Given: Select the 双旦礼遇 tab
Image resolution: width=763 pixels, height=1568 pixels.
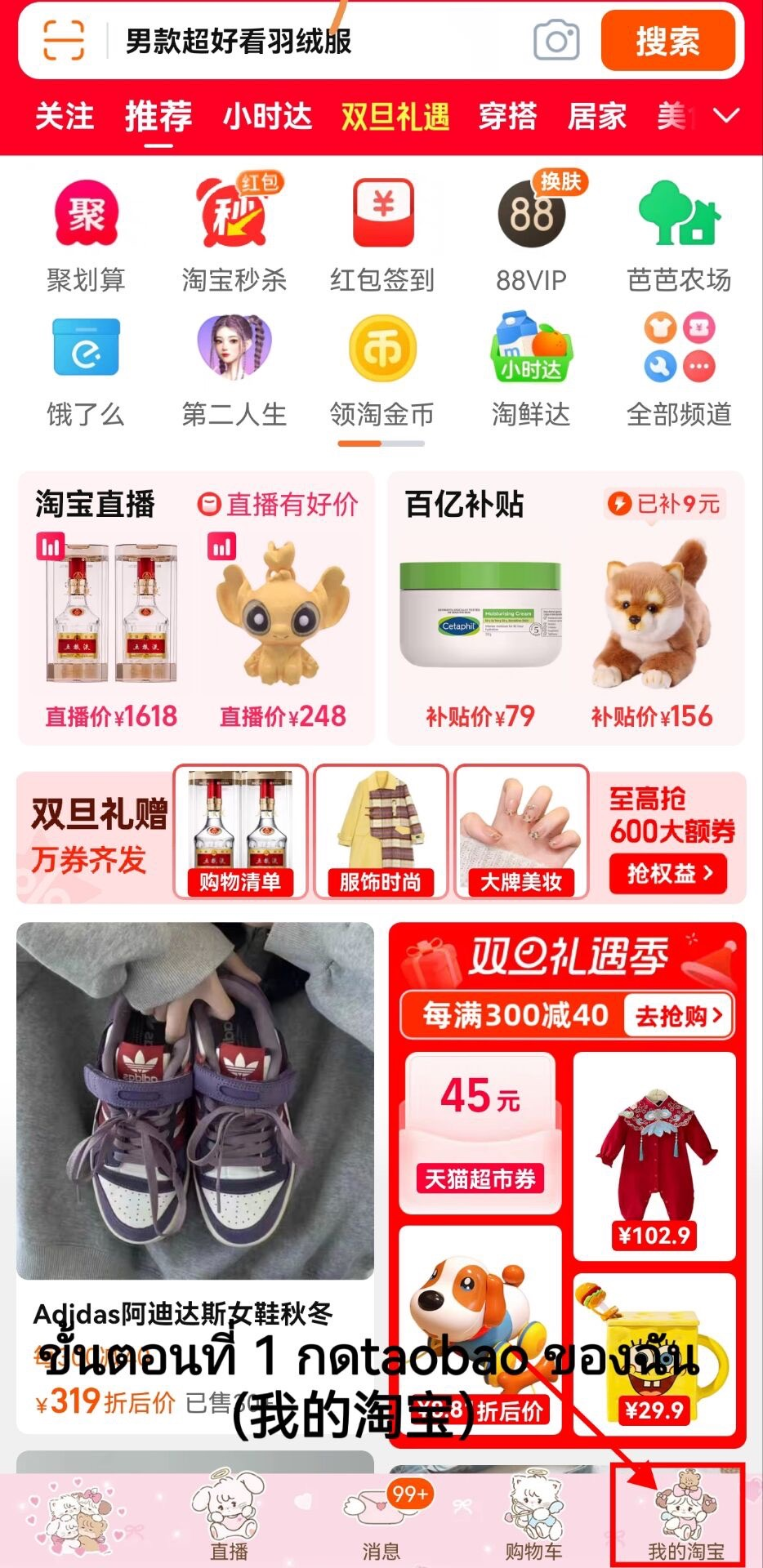Looking at the screenshot, I should pyautogui.click(x=395, y=116).
